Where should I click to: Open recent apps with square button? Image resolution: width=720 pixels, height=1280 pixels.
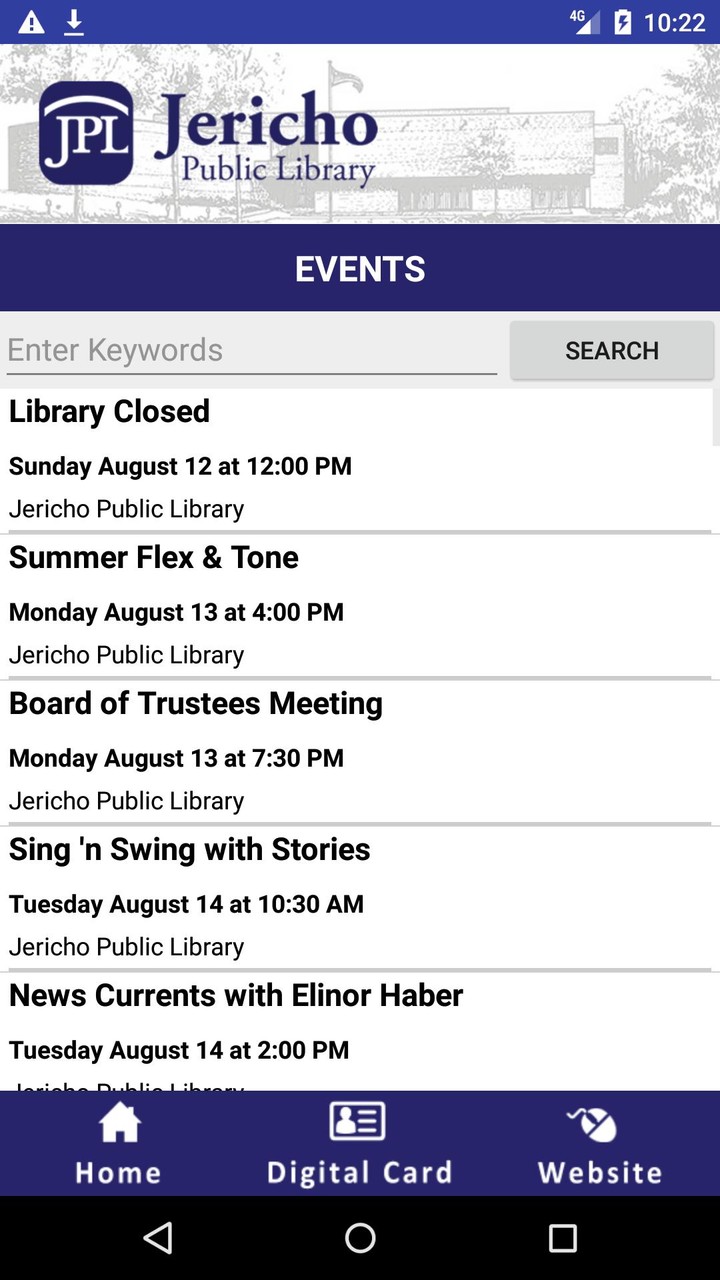click(562, 1239)
